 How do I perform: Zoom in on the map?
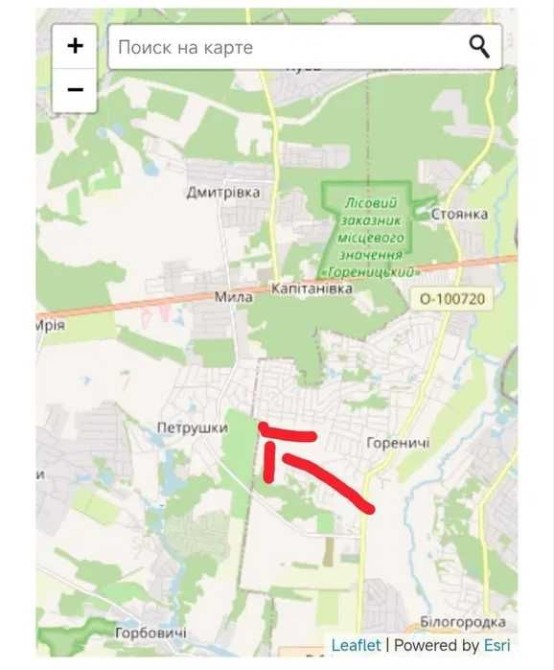(75, 46)
